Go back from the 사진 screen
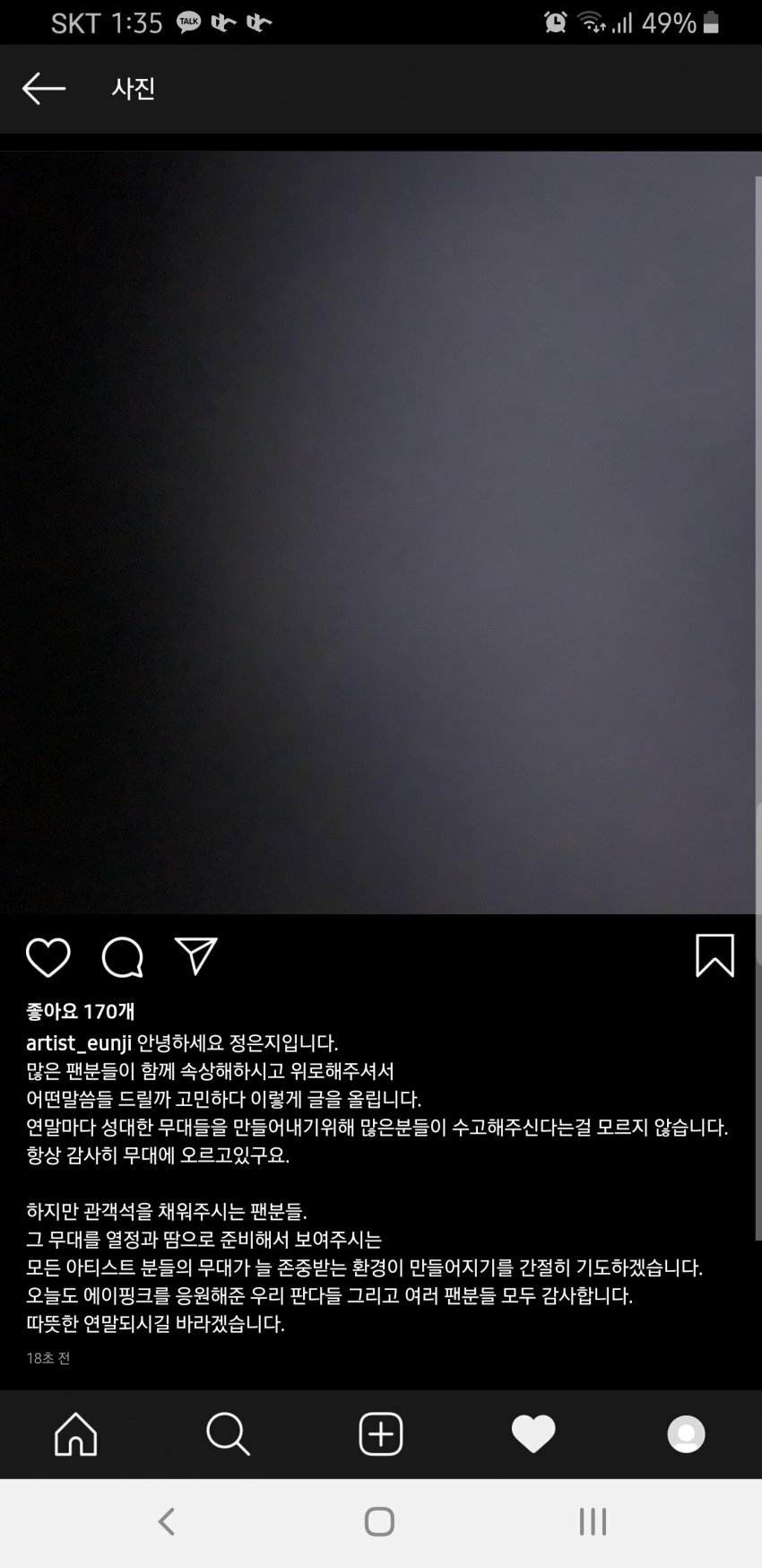This screenshot has width=762, height=1568. (x=43, y=88)
